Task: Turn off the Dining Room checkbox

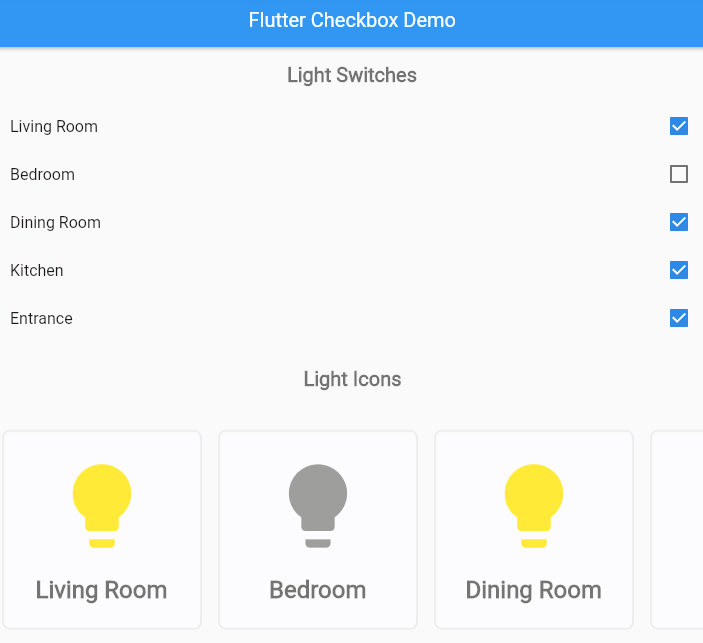Action: click(679, 222)
